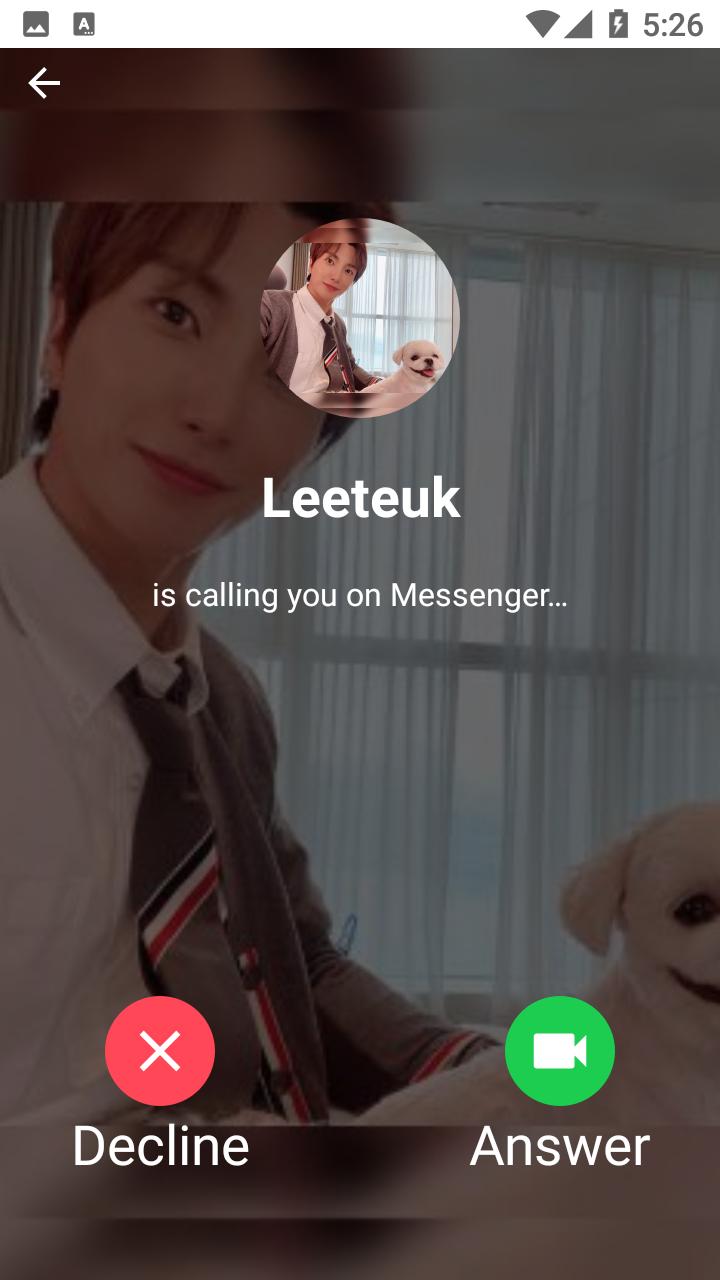Decline the call from Leeteuk
720x1280 pixels.
click(x=160, y=1051)
